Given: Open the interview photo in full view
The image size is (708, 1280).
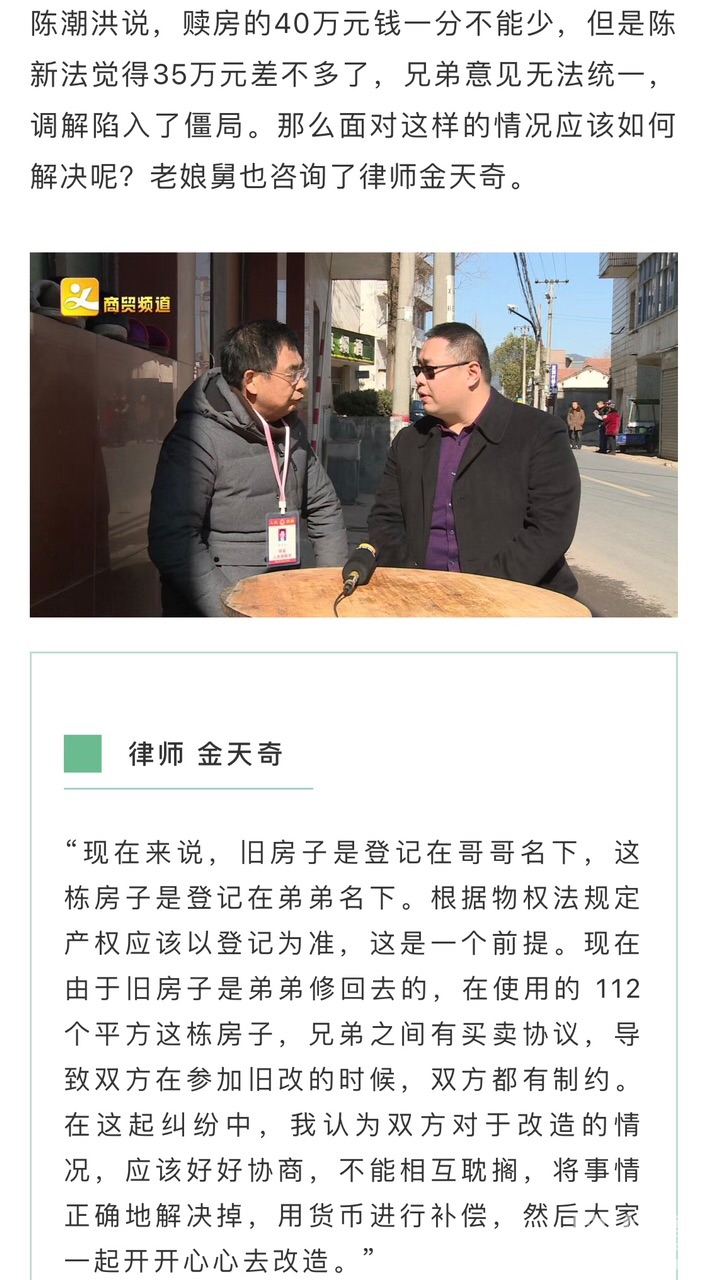Looking at the screenshot, I should point(353,434).
